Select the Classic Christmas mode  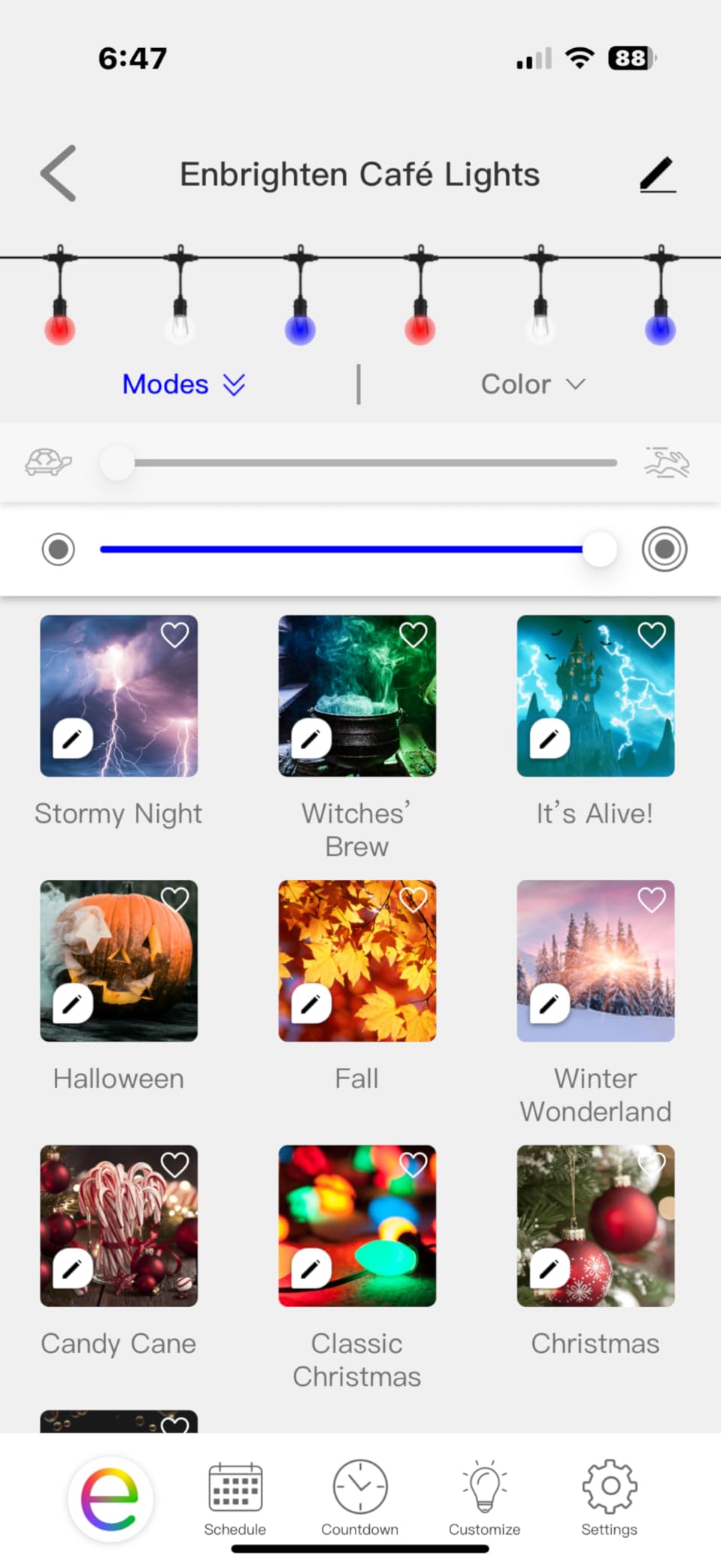coord(357,1226)
